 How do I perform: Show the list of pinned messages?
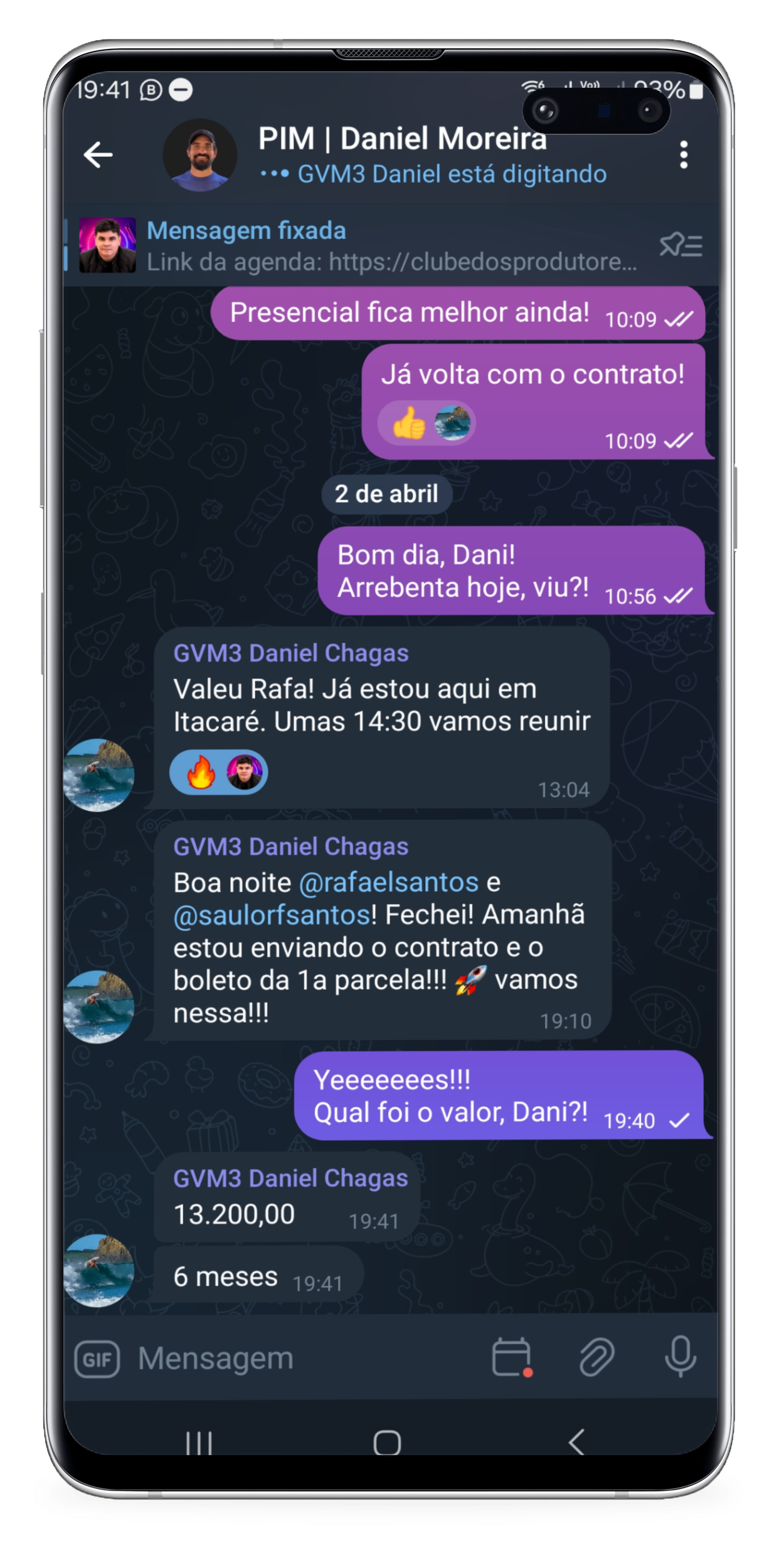point(681,245)
